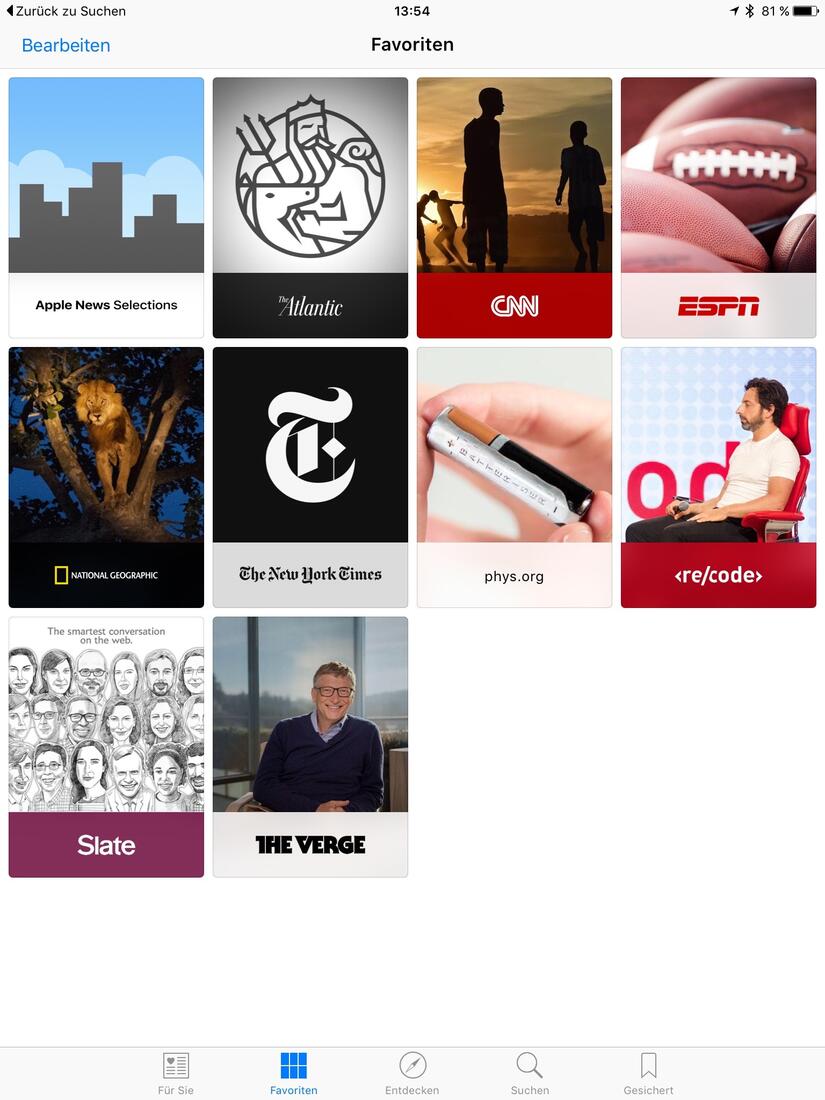Open the re/code channel tile

718,477
